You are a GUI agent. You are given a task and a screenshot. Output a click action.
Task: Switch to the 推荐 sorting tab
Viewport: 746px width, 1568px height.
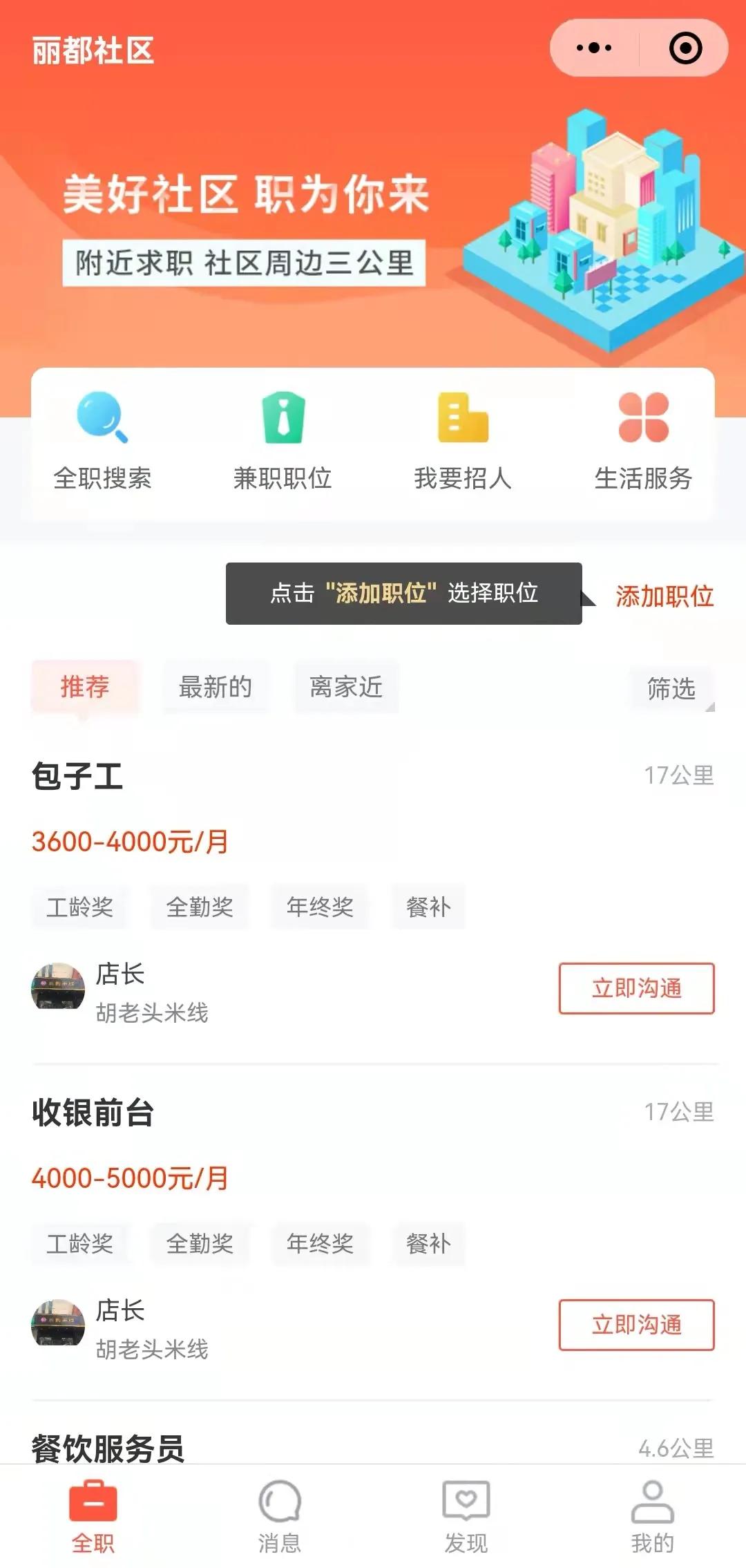(86, 687)
